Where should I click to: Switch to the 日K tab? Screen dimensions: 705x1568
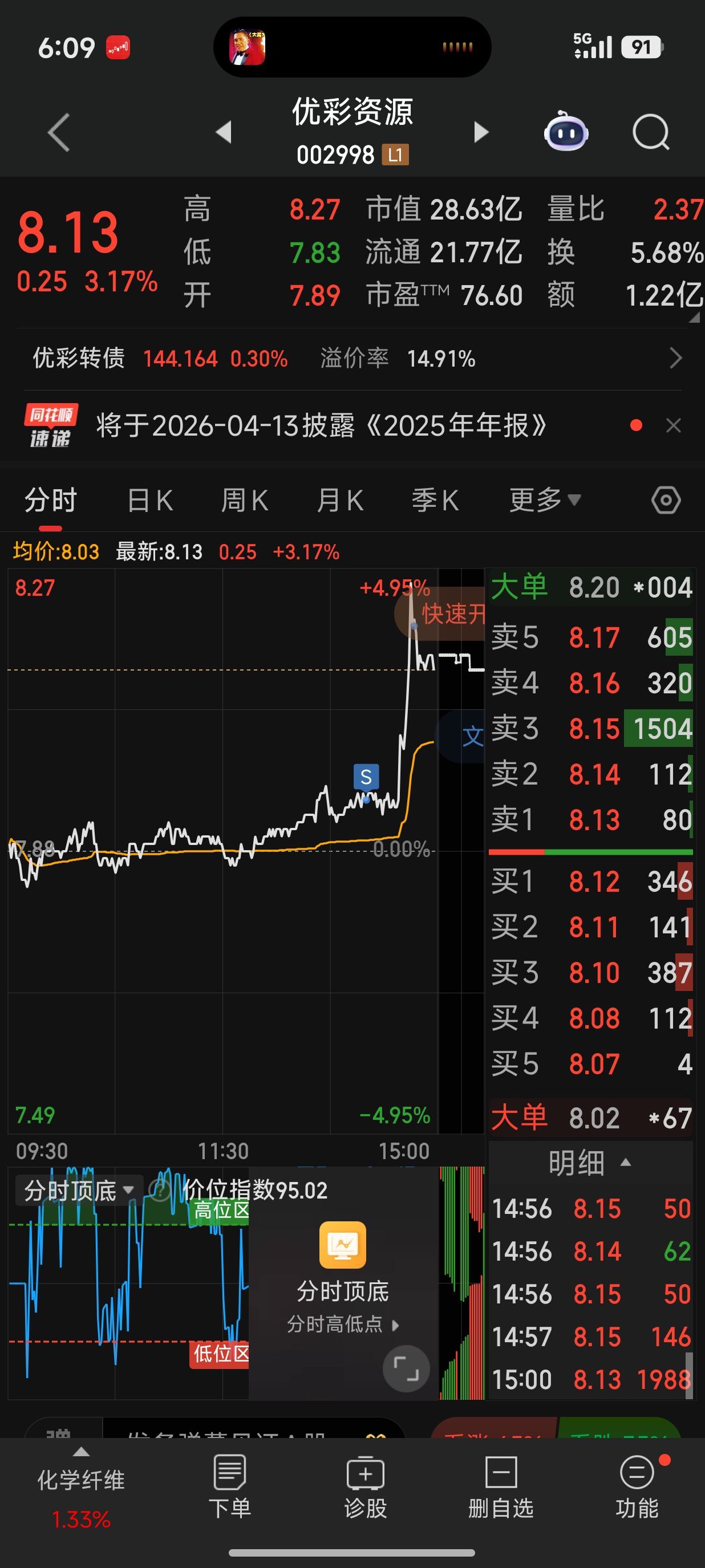click(150, 501)
